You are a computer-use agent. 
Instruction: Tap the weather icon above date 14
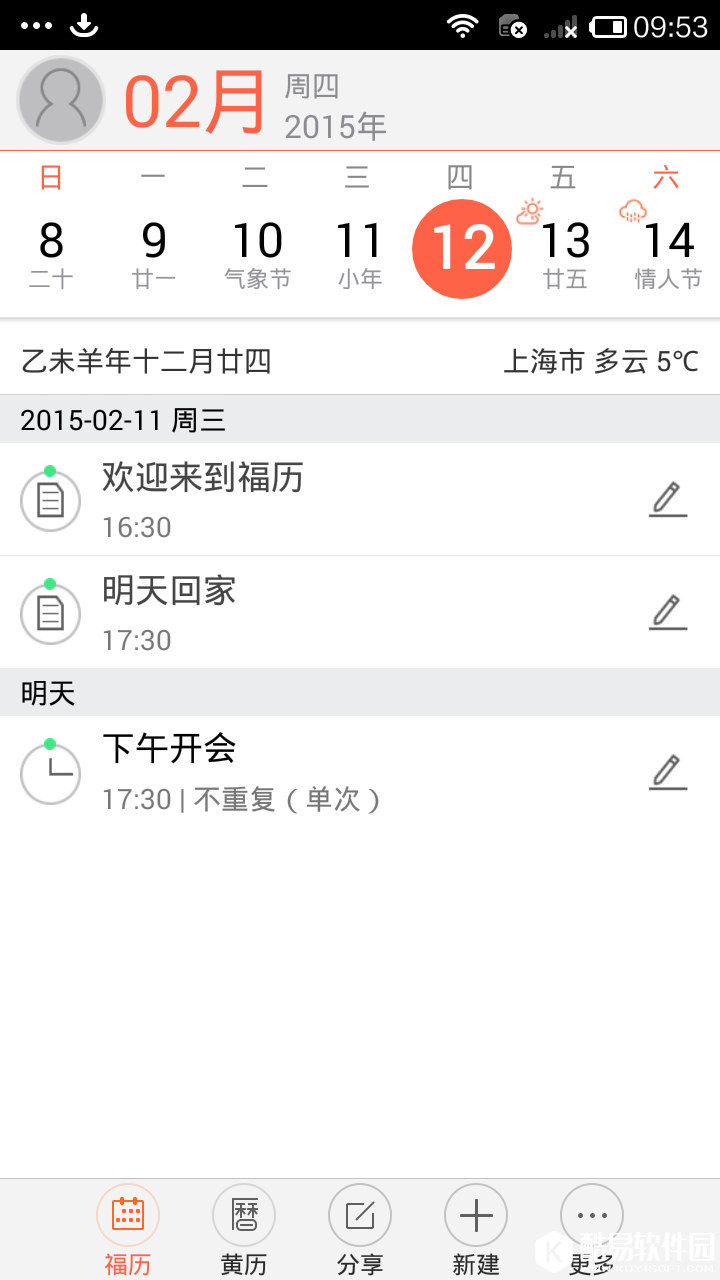coord(634,208)
